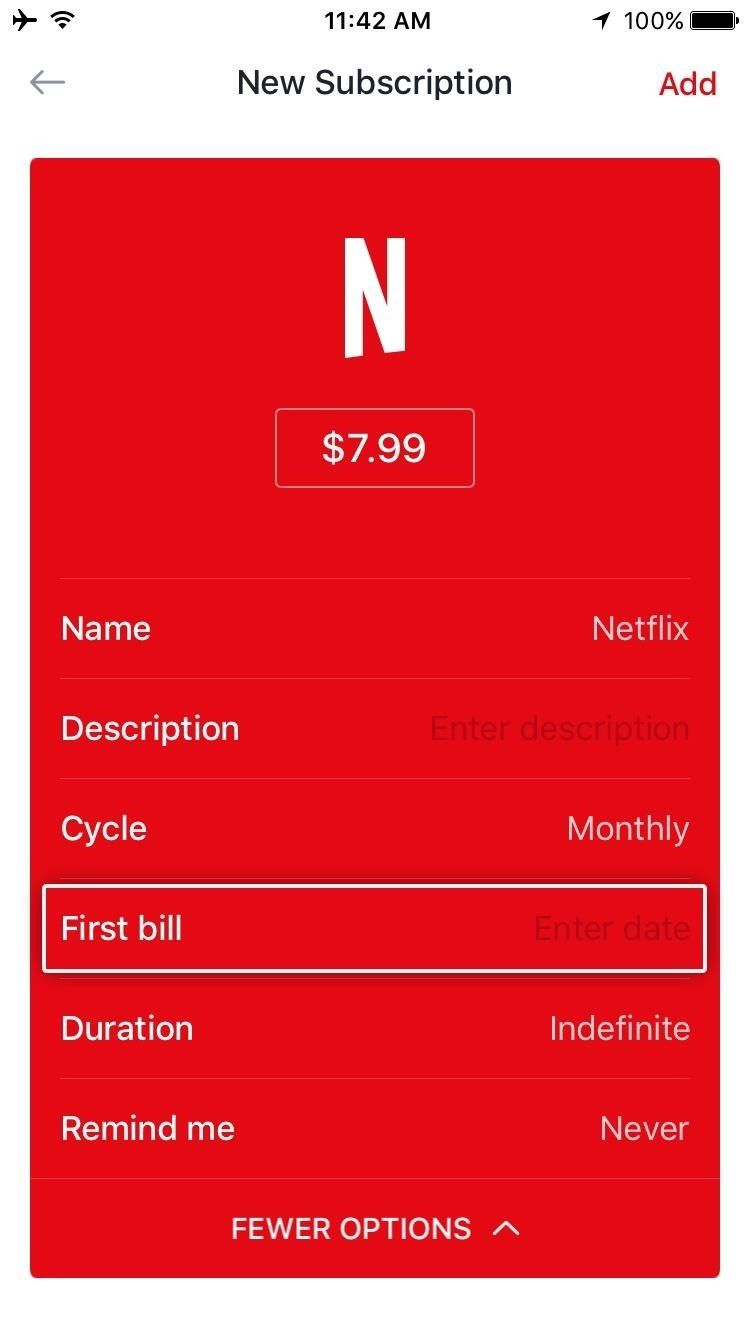Open the Cycle selector showing Monthly
749x1334 pixels.
click(x=374, y=828)
